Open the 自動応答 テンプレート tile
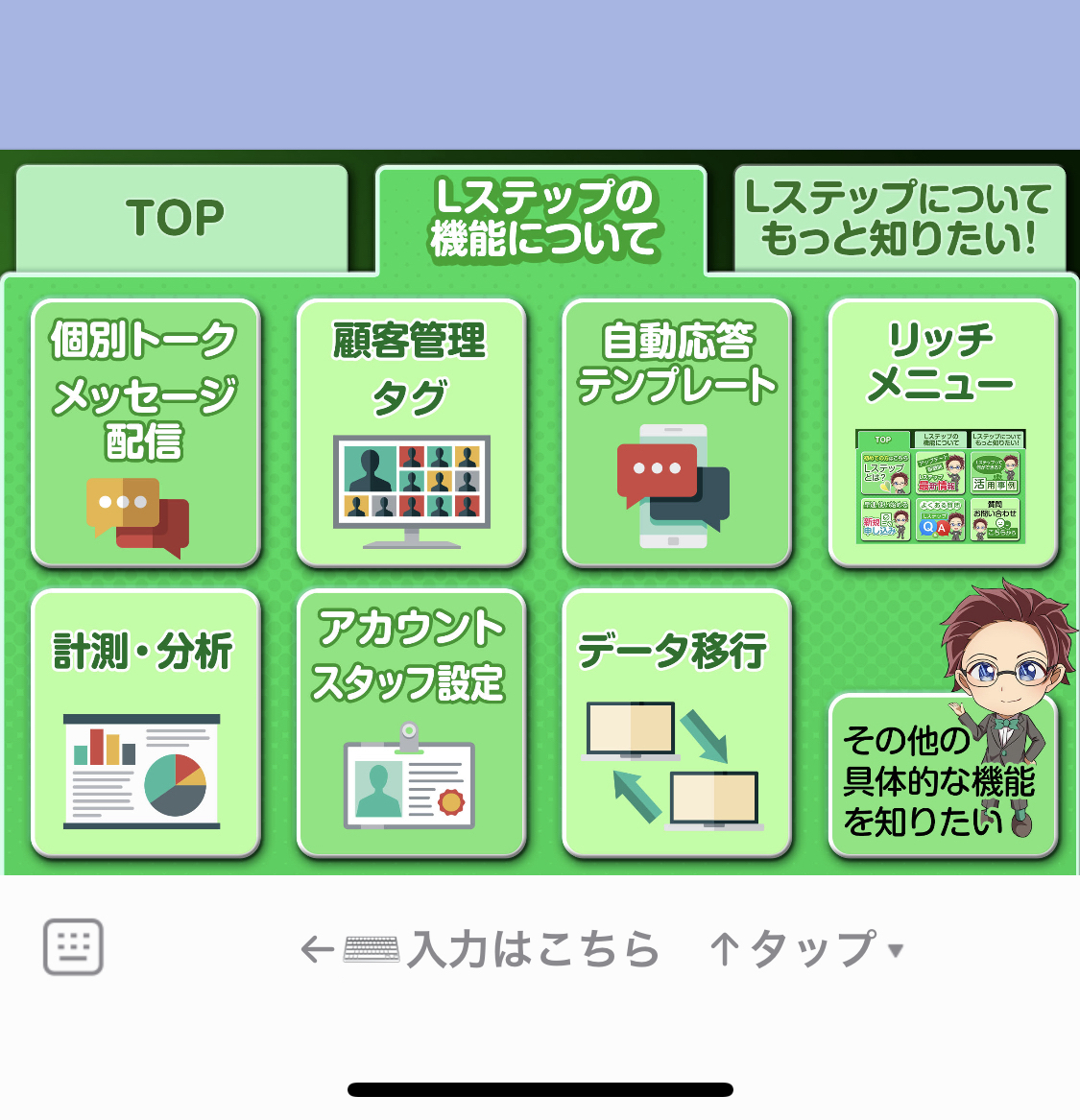1080x1120 pixels. 677,433
